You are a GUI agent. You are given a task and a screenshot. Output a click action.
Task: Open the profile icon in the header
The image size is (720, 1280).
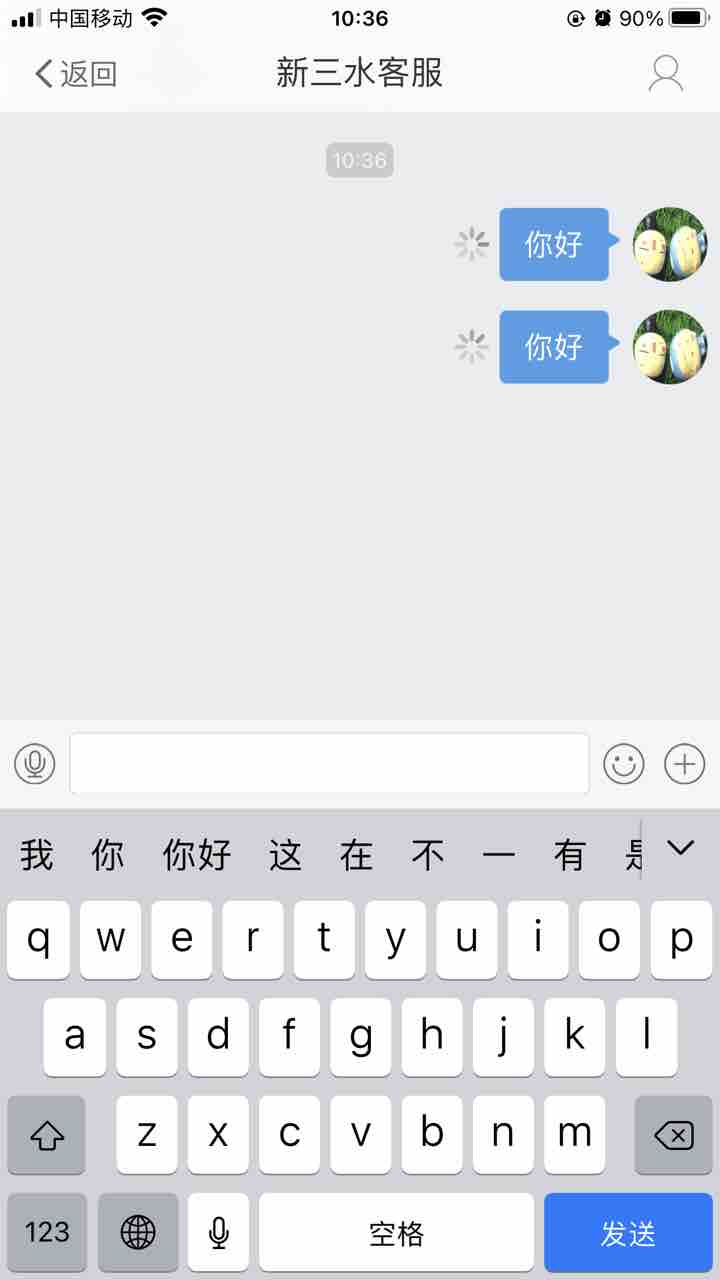pos(666,73)
